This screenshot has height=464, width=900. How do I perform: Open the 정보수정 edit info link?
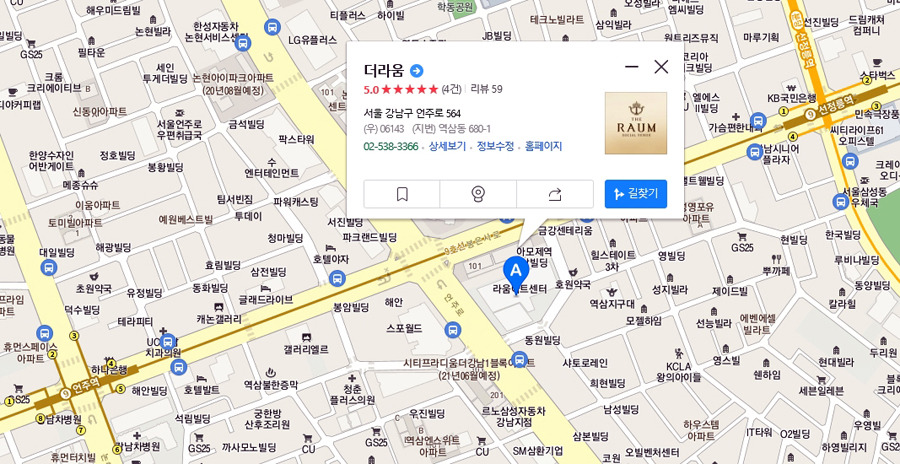(495, 146)
